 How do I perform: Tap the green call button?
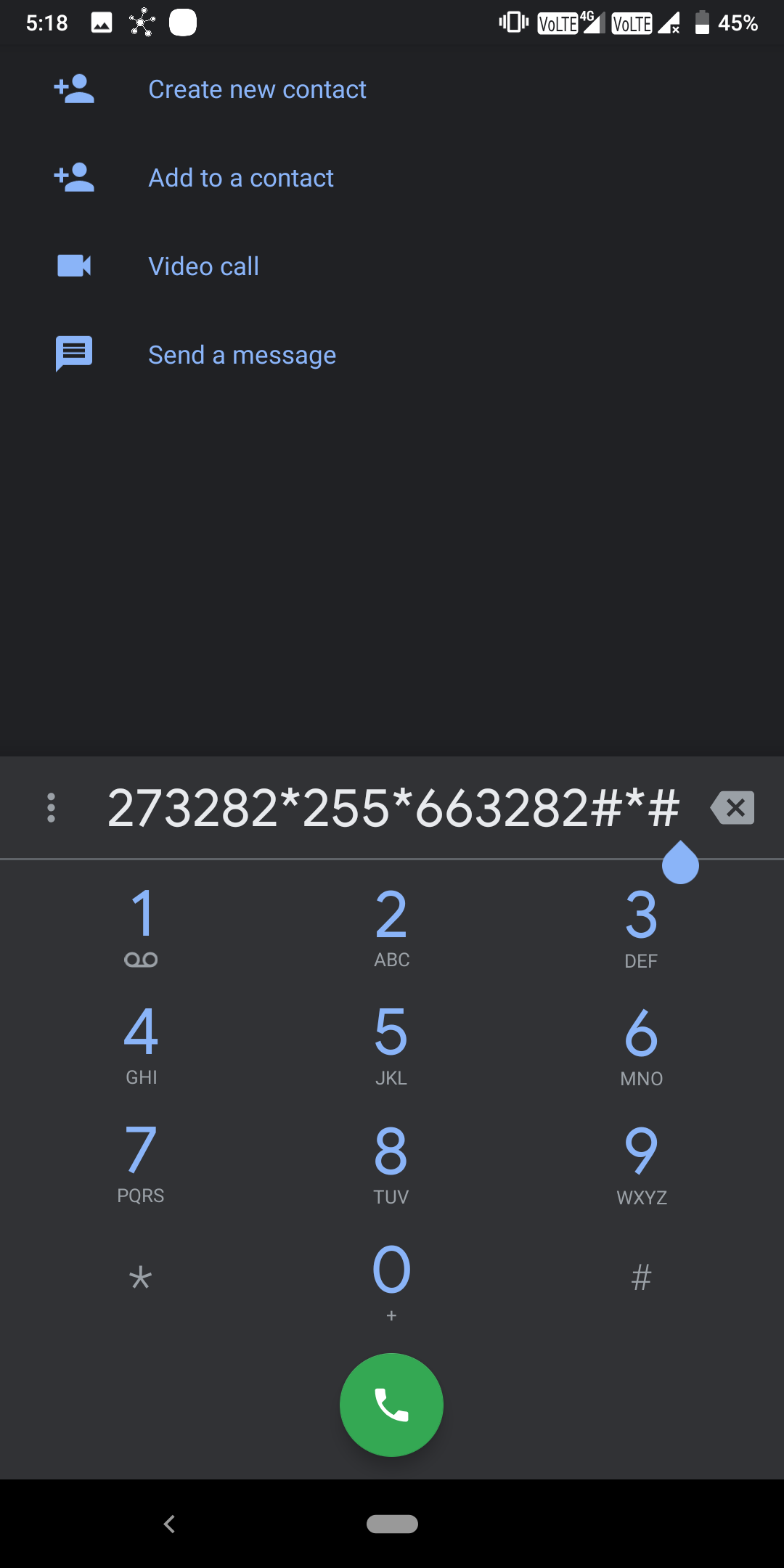click(391, 1404)
